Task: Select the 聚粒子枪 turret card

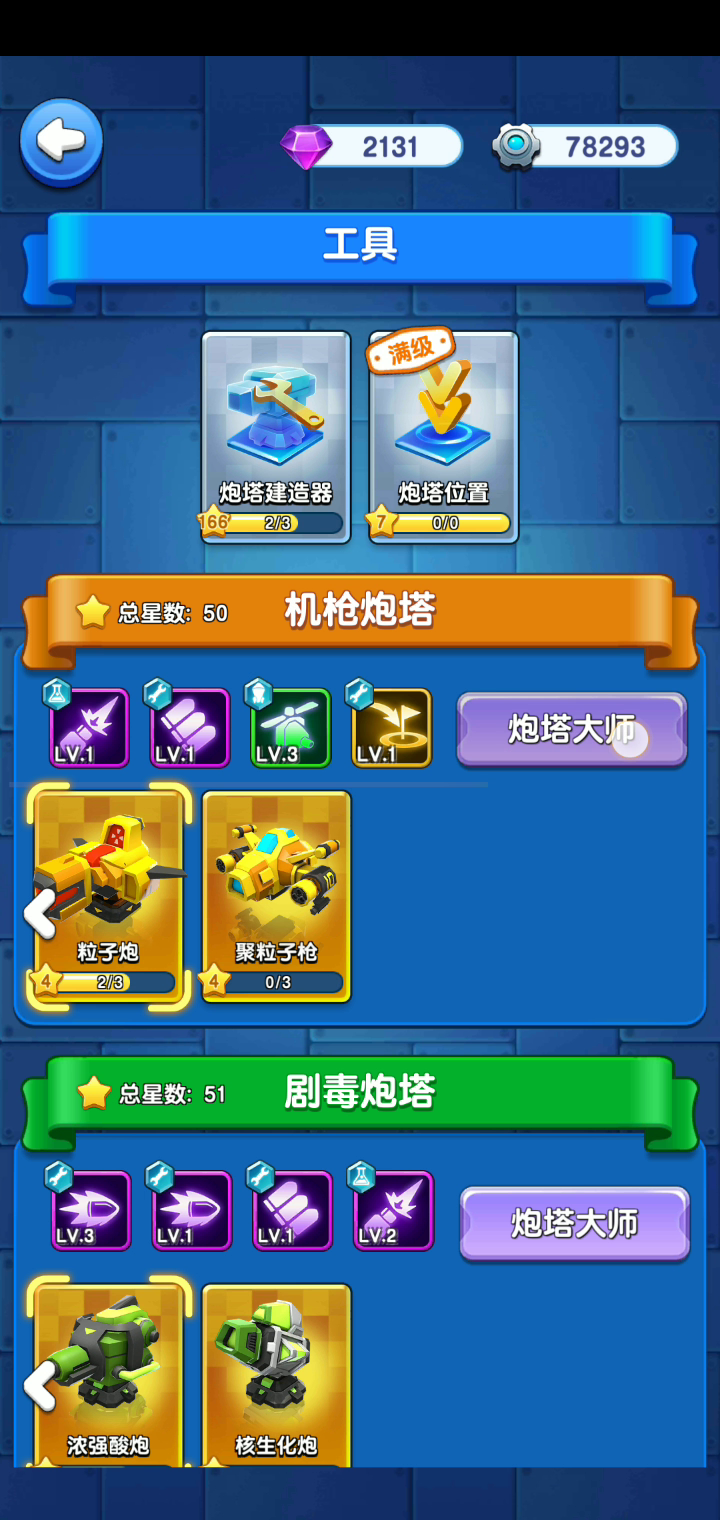Action: (277, 897)
